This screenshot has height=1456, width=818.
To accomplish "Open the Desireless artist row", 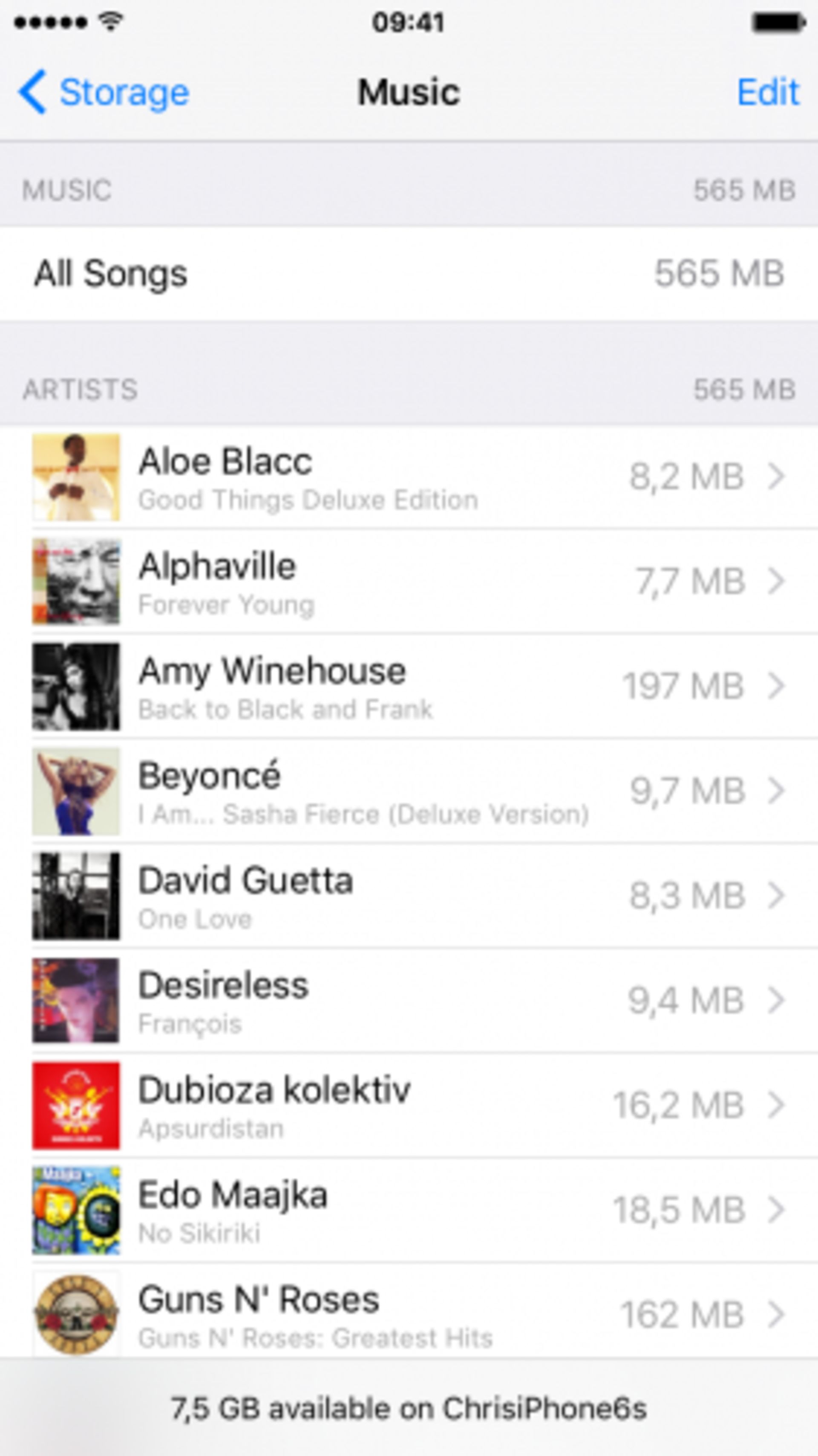I will point(409,1000).
